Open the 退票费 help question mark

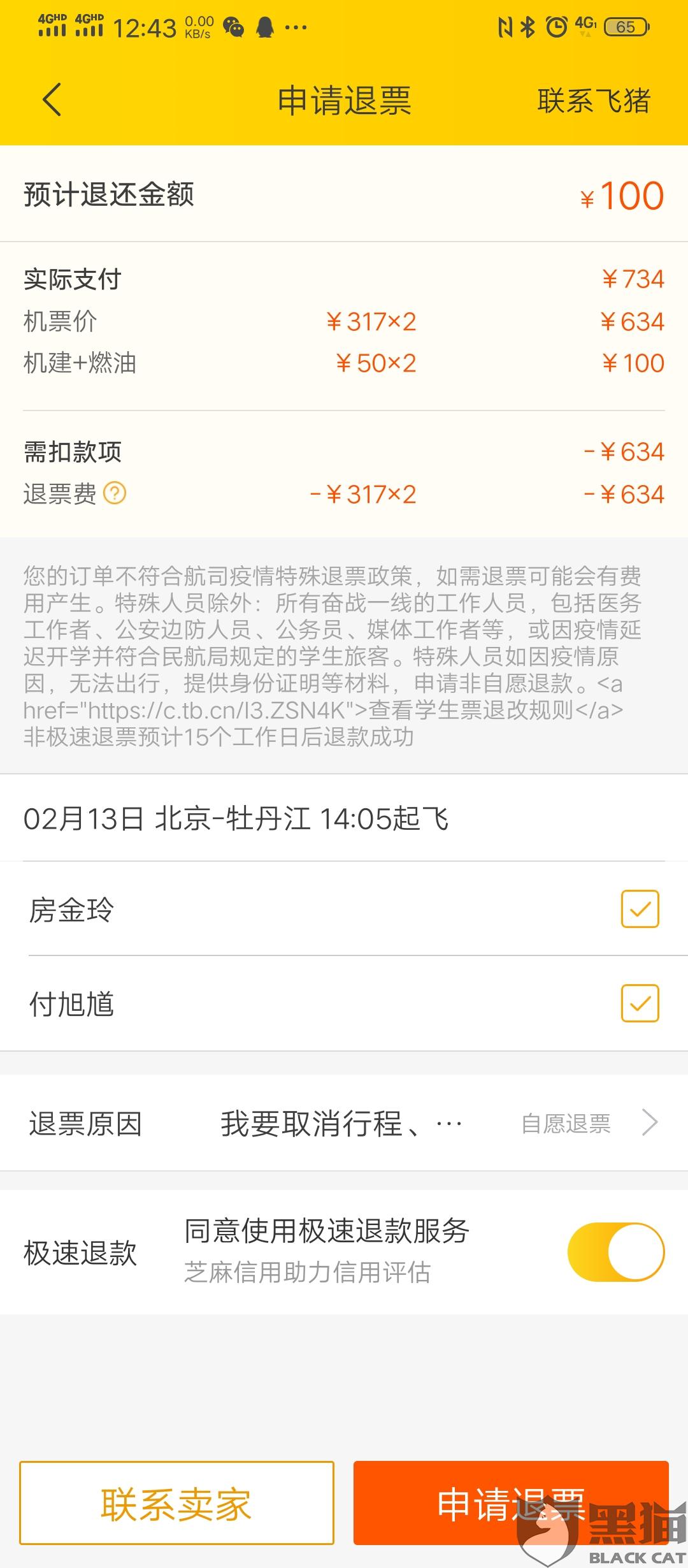click(115, 493)
